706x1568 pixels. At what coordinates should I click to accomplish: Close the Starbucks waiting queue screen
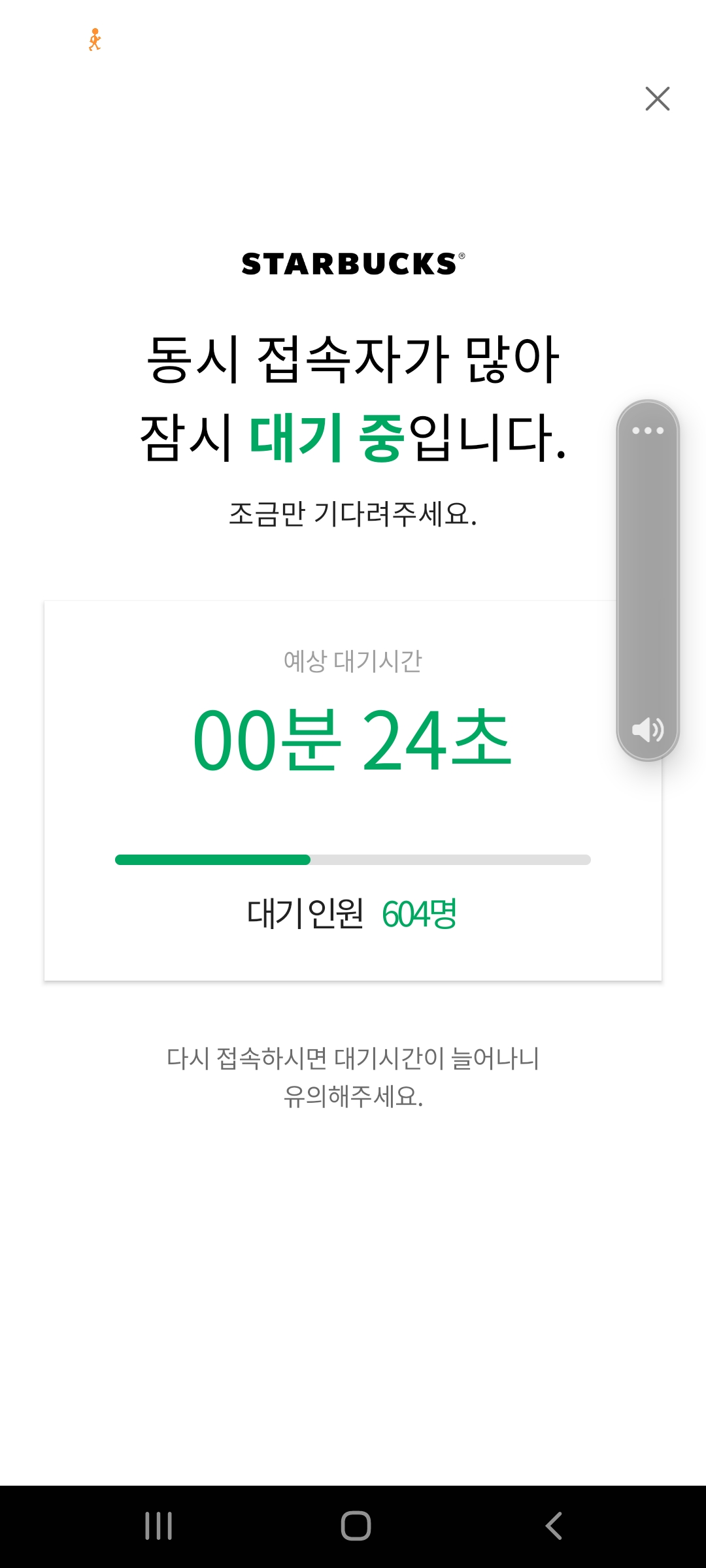click(x=657, y=99)
